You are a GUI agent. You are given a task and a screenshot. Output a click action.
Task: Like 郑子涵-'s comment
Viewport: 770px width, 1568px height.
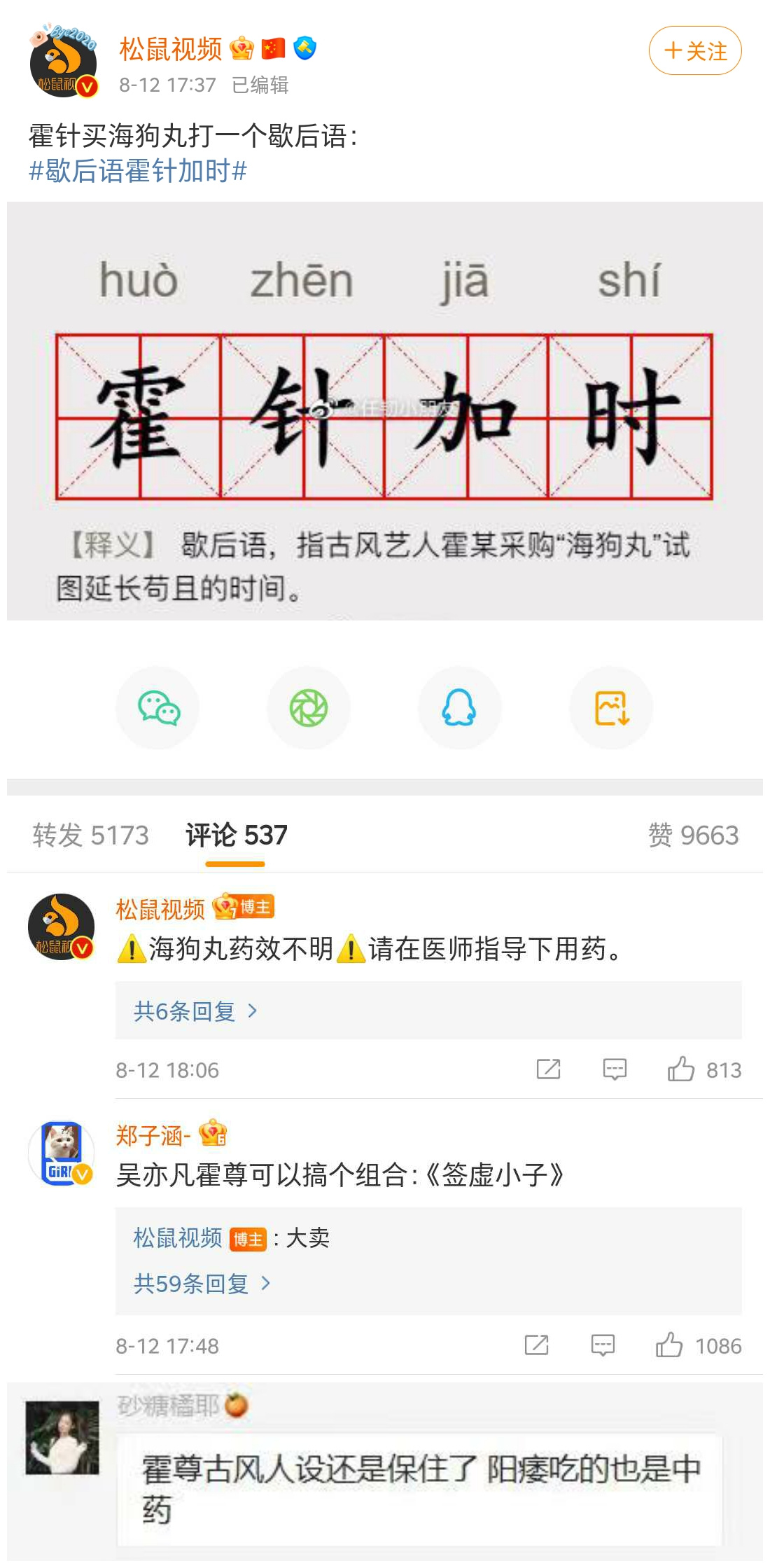(669, 1345)
